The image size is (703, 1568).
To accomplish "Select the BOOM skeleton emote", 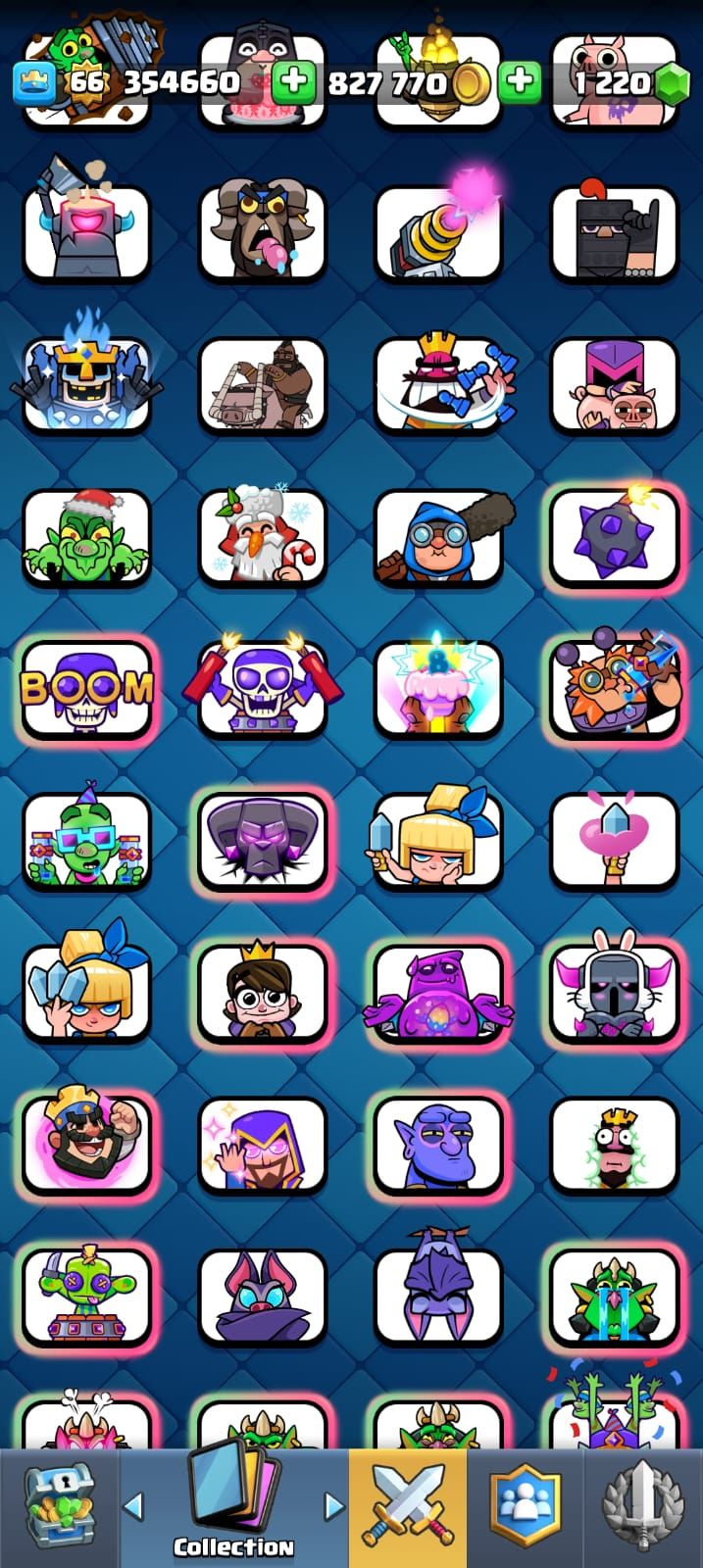I will click(87, 687).
